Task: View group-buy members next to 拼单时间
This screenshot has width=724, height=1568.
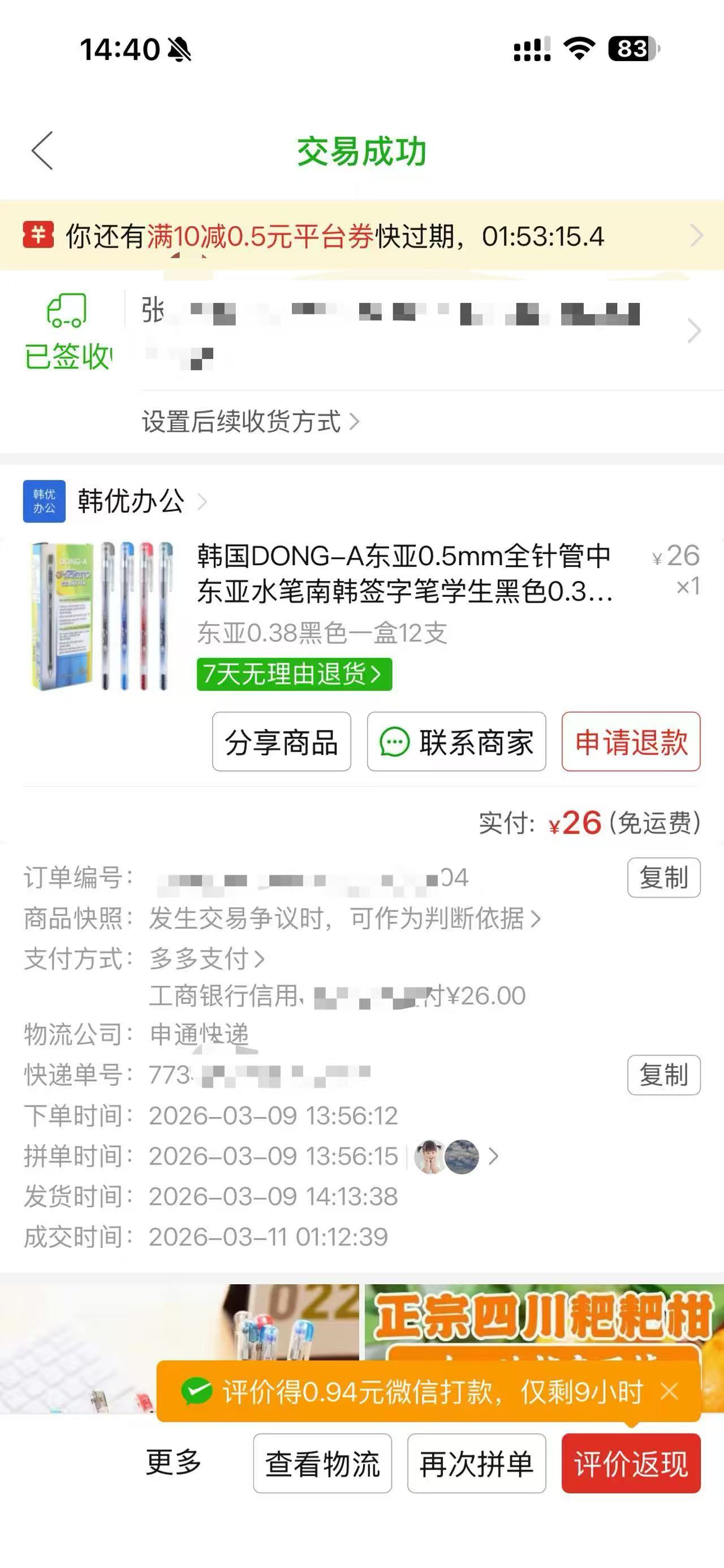Action: (x=456, y=1156)
